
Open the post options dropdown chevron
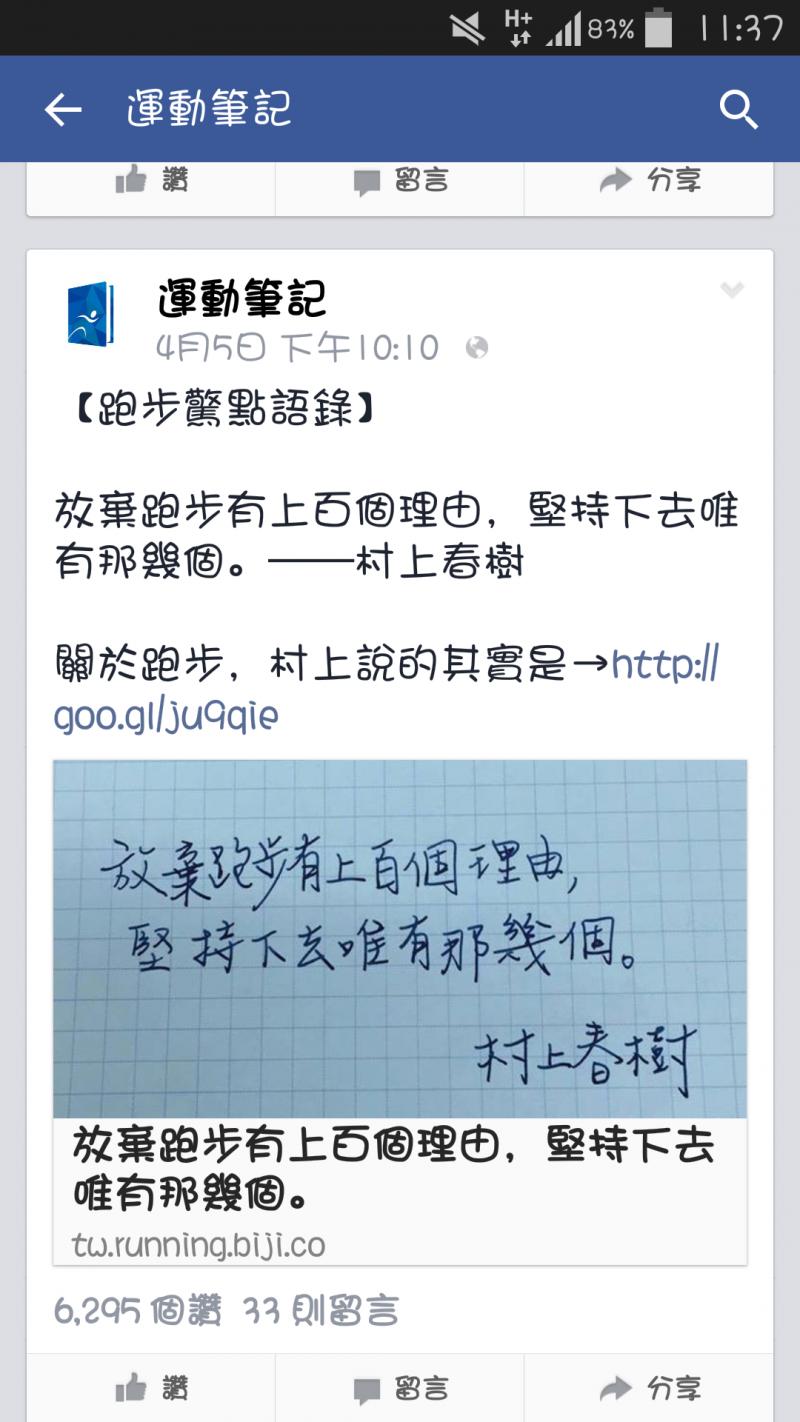tap(732, 291)
